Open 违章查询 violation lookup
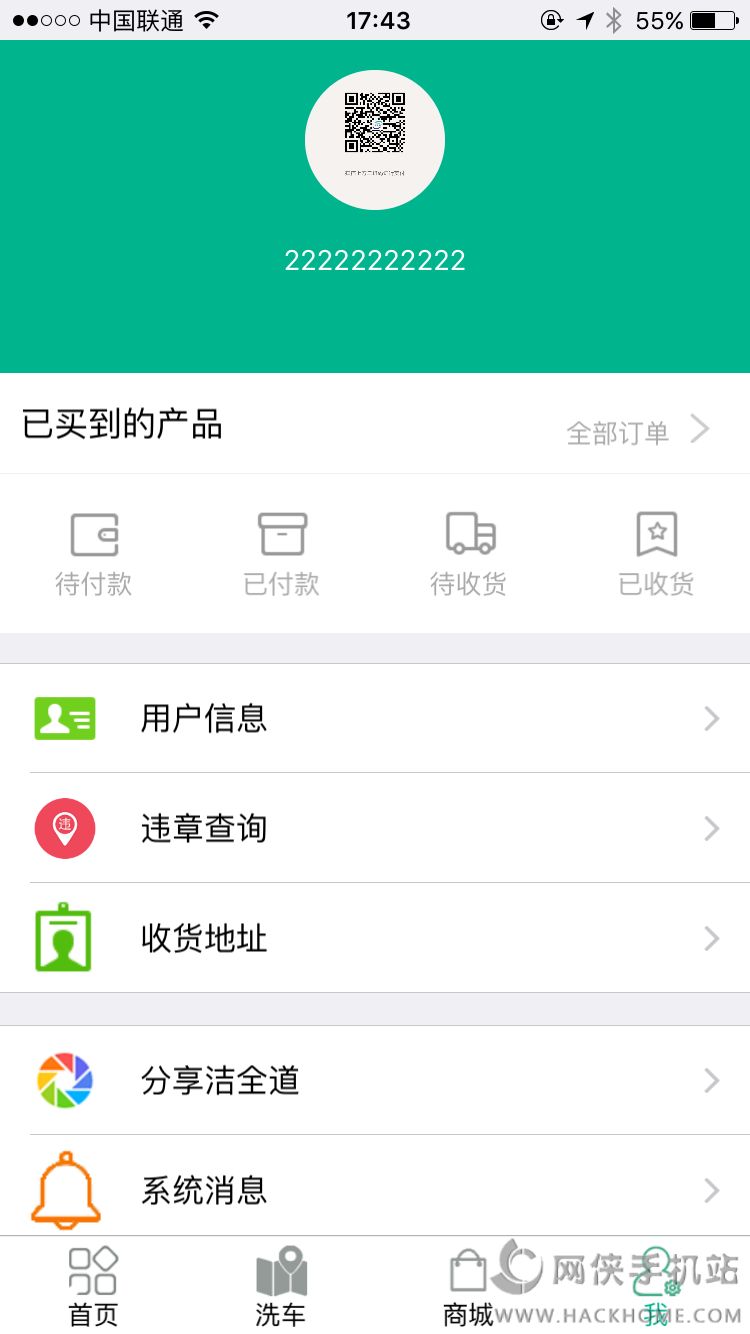Screen dimensions: 750x1334 click(375, 828)
